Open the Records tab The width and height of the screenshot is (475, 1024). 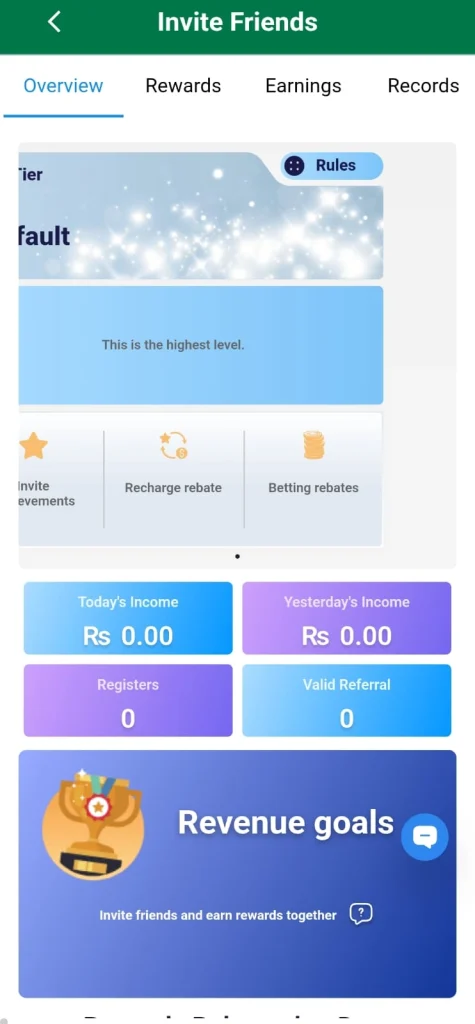pos(423,86)
